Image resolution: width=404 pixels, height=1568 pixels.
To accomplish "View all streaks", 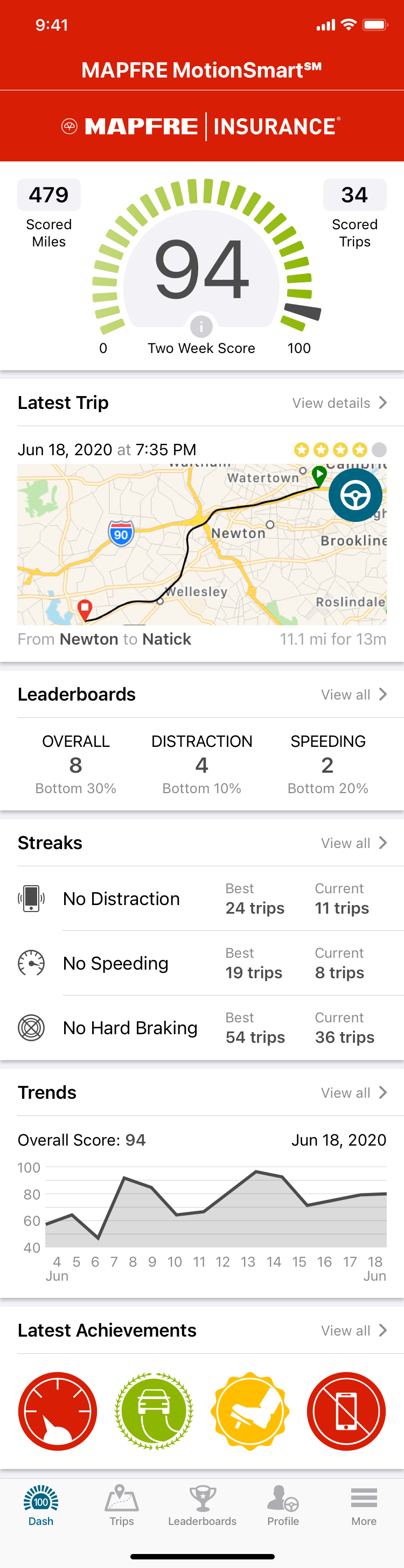I will [x=353, y=843].
